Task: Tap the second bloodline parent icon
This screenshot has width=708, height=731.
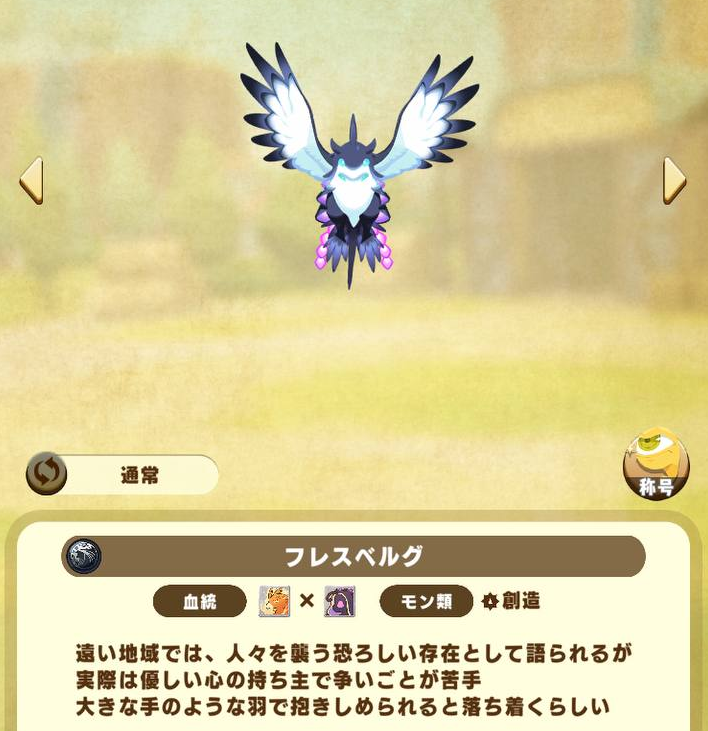Action: [x=340, y=601]
